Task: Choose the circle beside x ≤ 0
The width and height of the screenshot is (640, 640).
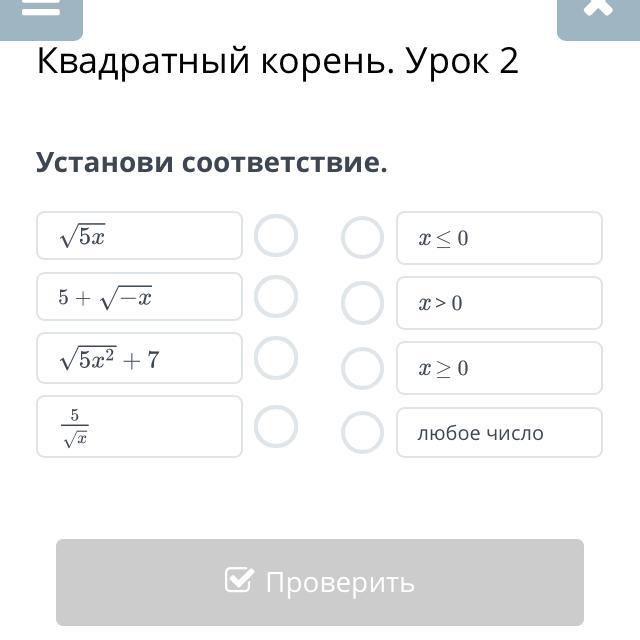Action: click(362, 238)
